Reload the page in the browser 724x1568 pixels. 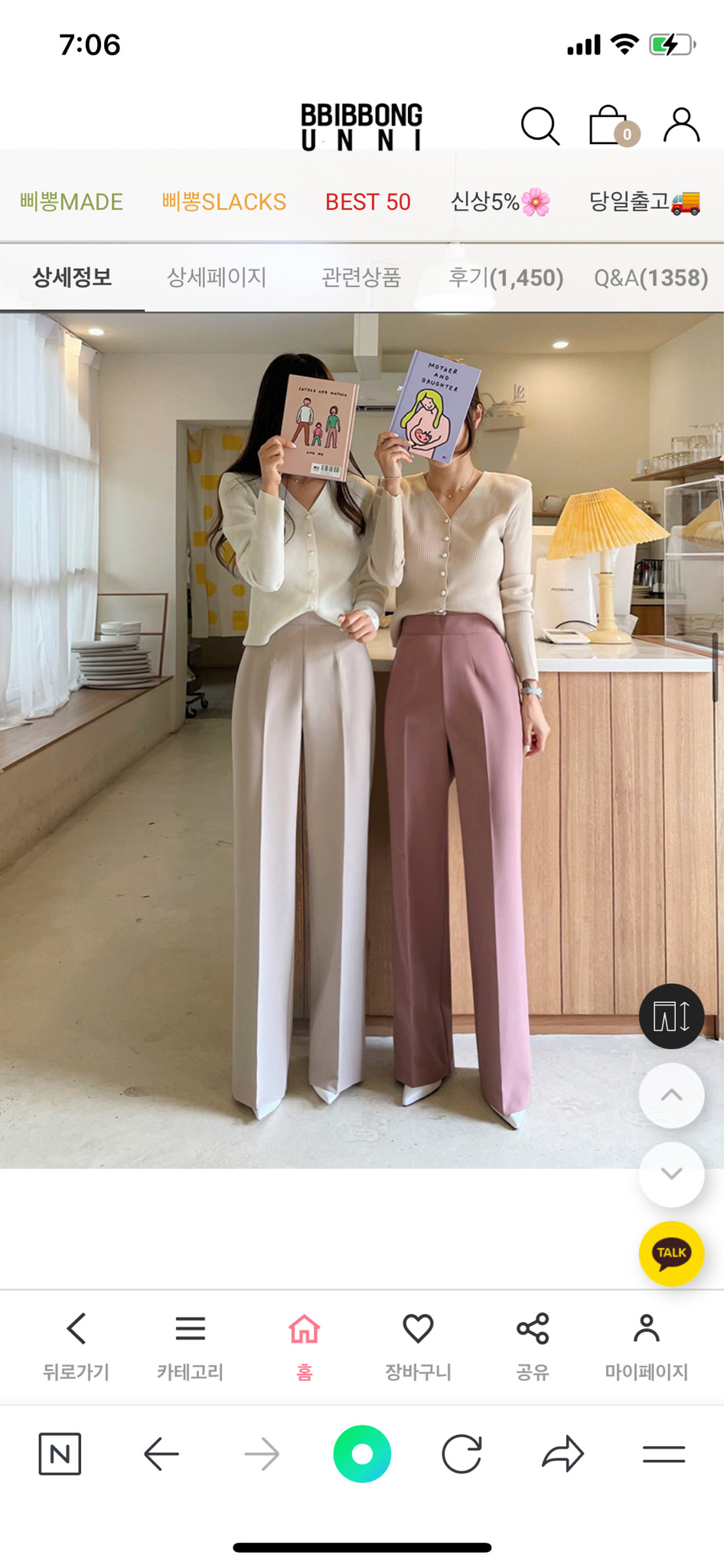tap(461, 1454)
